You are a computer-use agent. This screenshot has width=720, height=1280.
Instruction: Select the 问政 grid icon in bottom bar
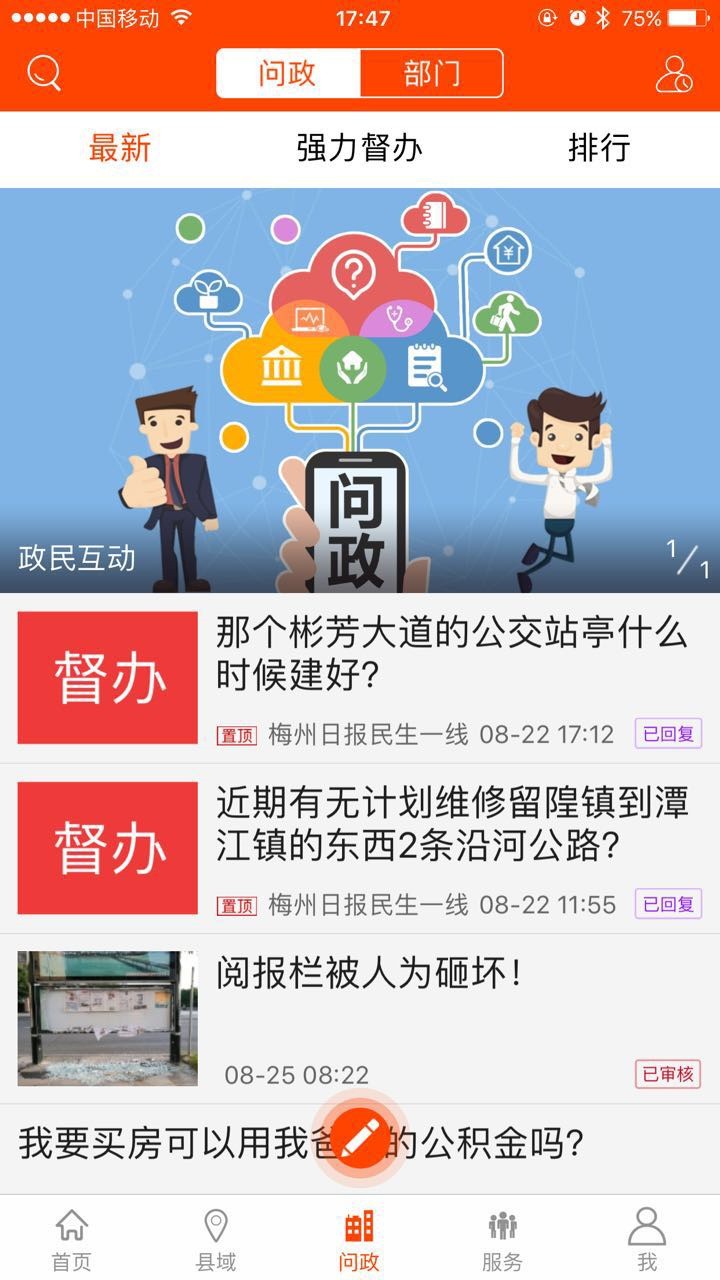[360, 1232]
